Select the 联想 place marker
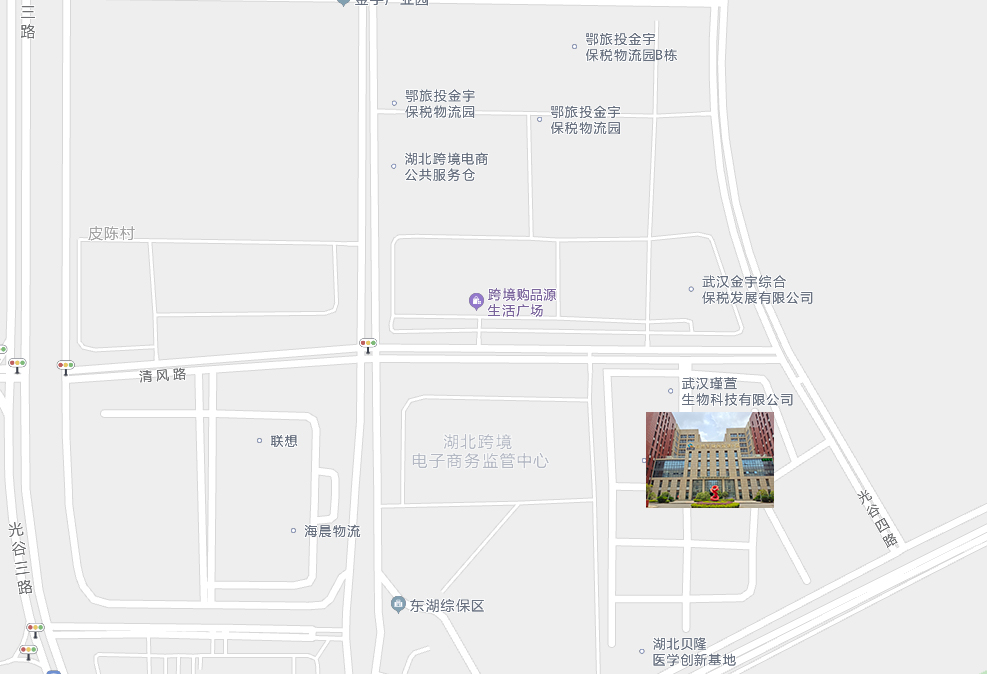The height and width of the screenshot is (674, 987). pos(260,441)
